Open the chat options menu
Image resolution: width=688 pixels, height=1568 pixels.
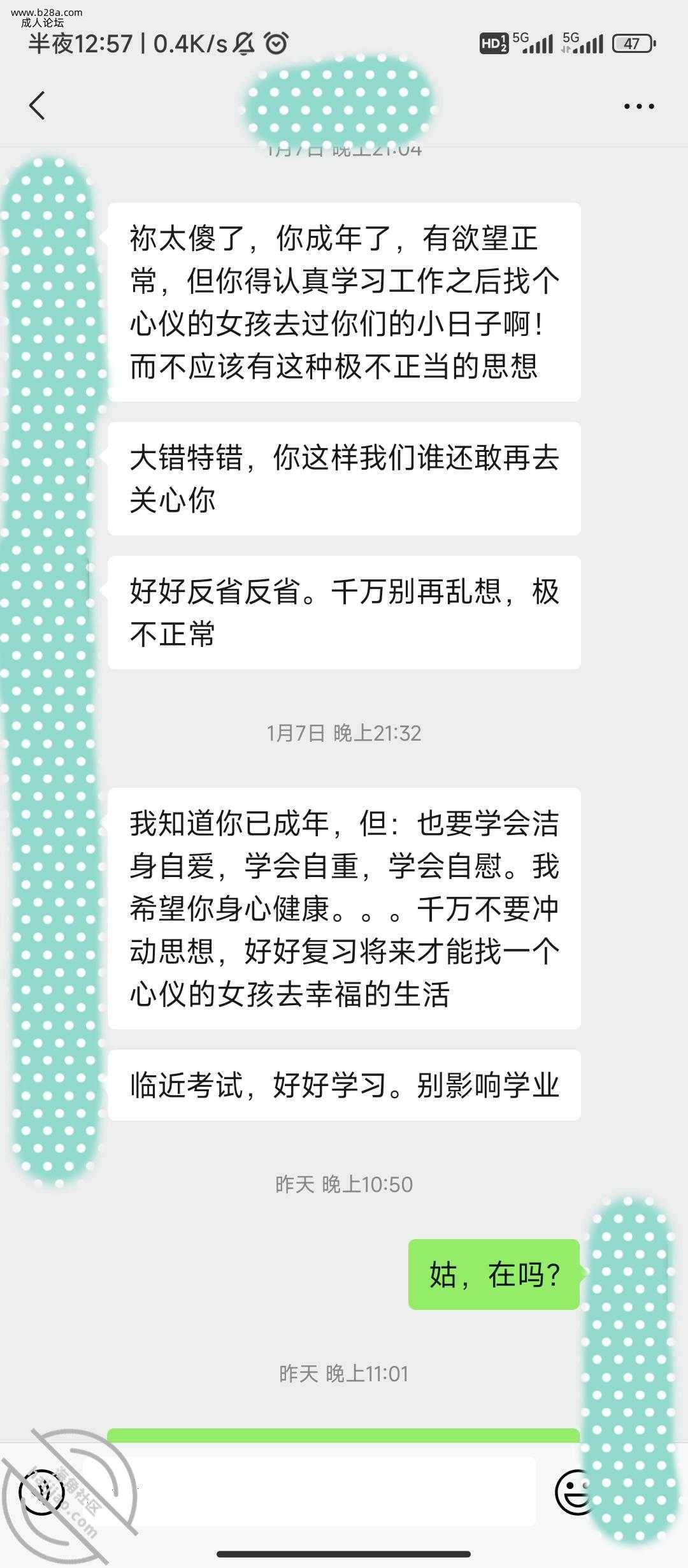[x=638, y=106]
